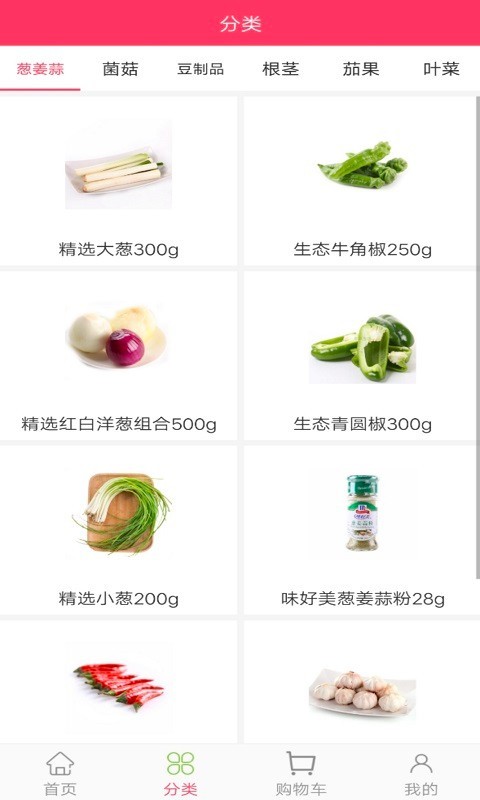Select the 豆制品 tab
The image size is (480, 800).
(x=200, y=69)
